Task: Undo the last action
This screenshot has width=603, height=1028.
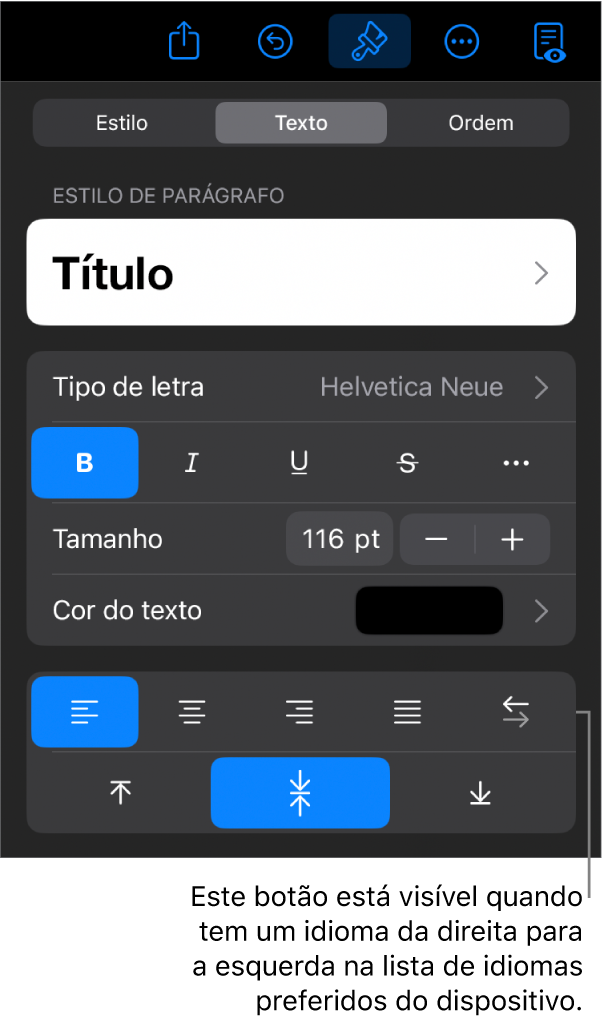Action: [x=275, y=42]
